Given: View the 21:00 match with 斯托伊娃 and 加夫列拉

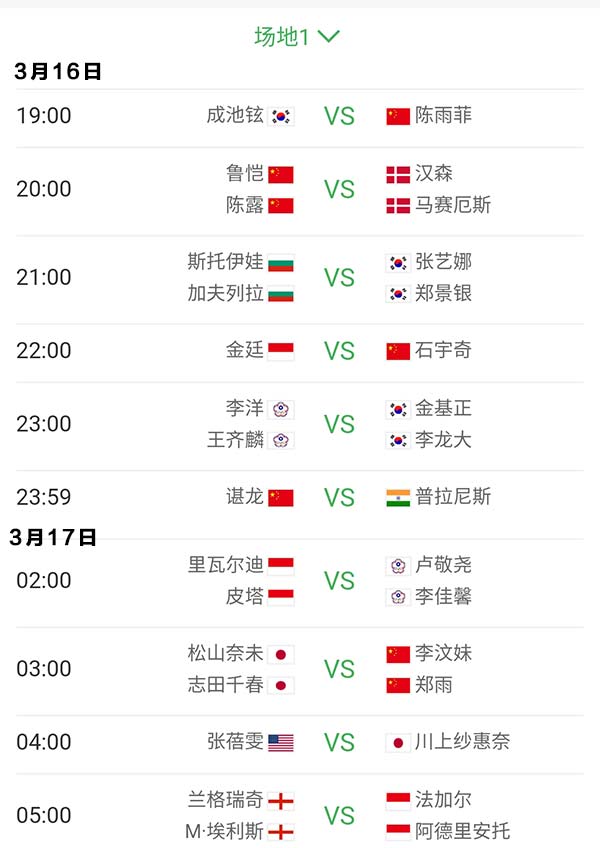Looking at the screenshot, I should pyautogui.click(x=300, y=277).
